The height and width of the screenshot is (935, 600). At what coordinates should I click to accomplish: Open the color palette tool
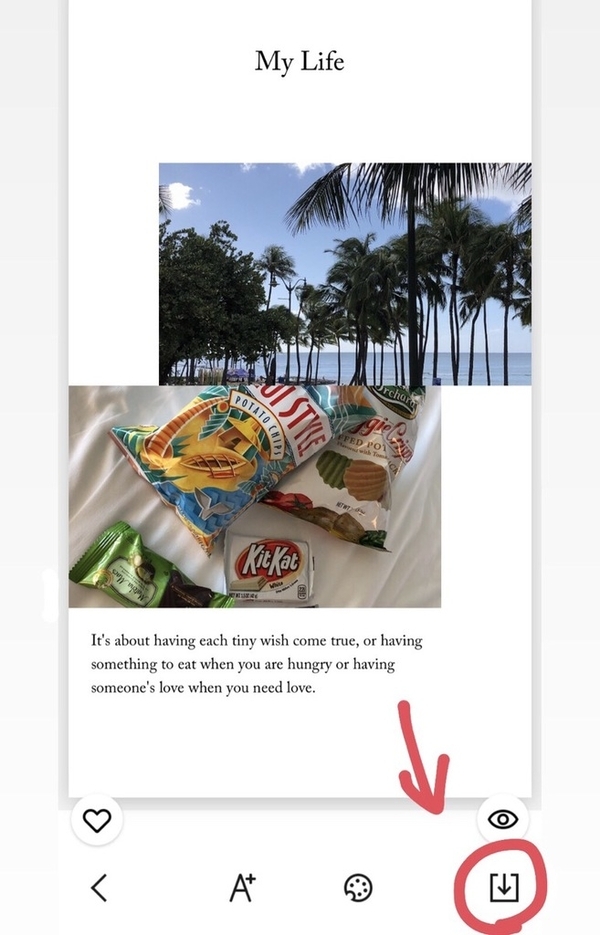[x=358, y=887]
